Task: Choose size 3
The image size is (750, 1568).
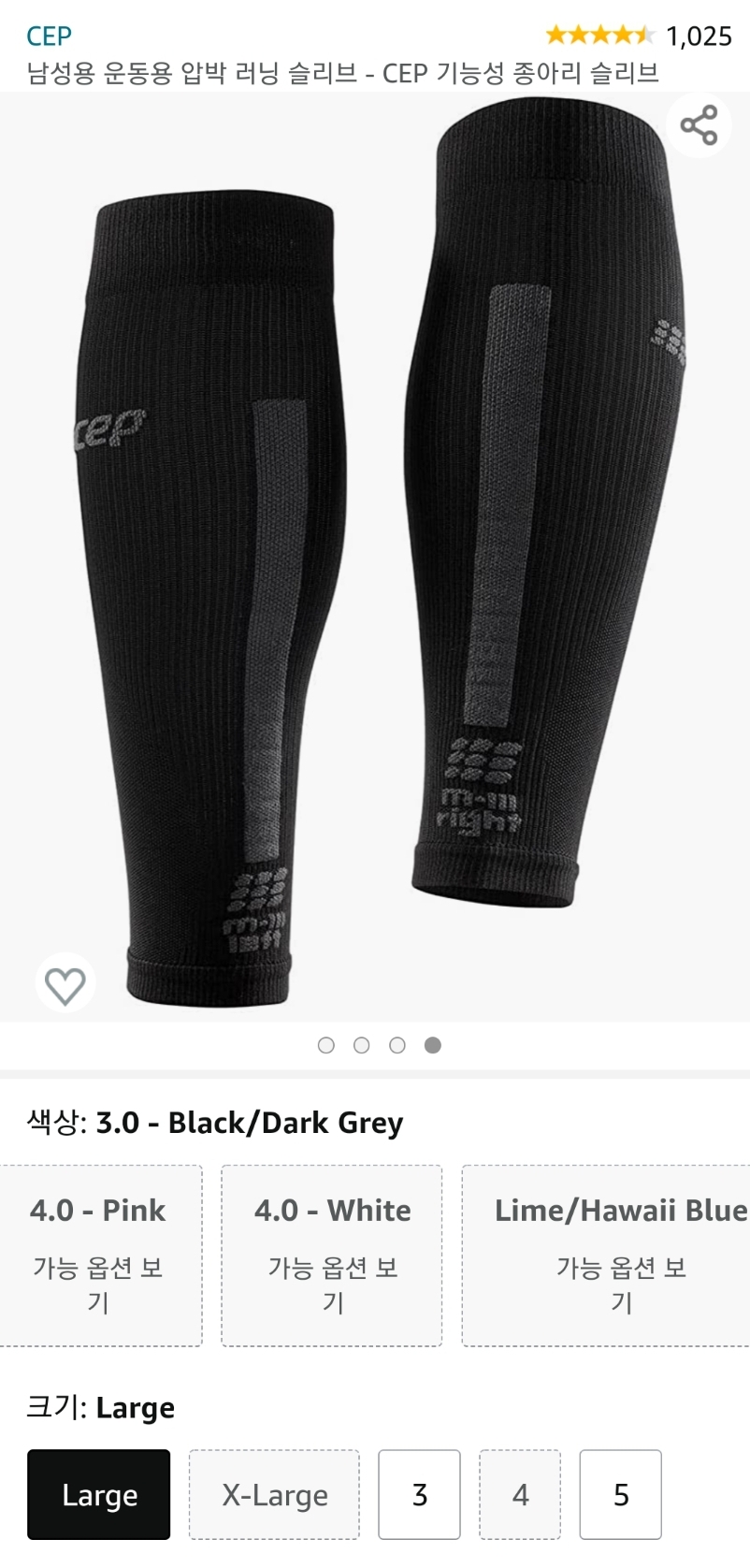Action: point(419,1494)
